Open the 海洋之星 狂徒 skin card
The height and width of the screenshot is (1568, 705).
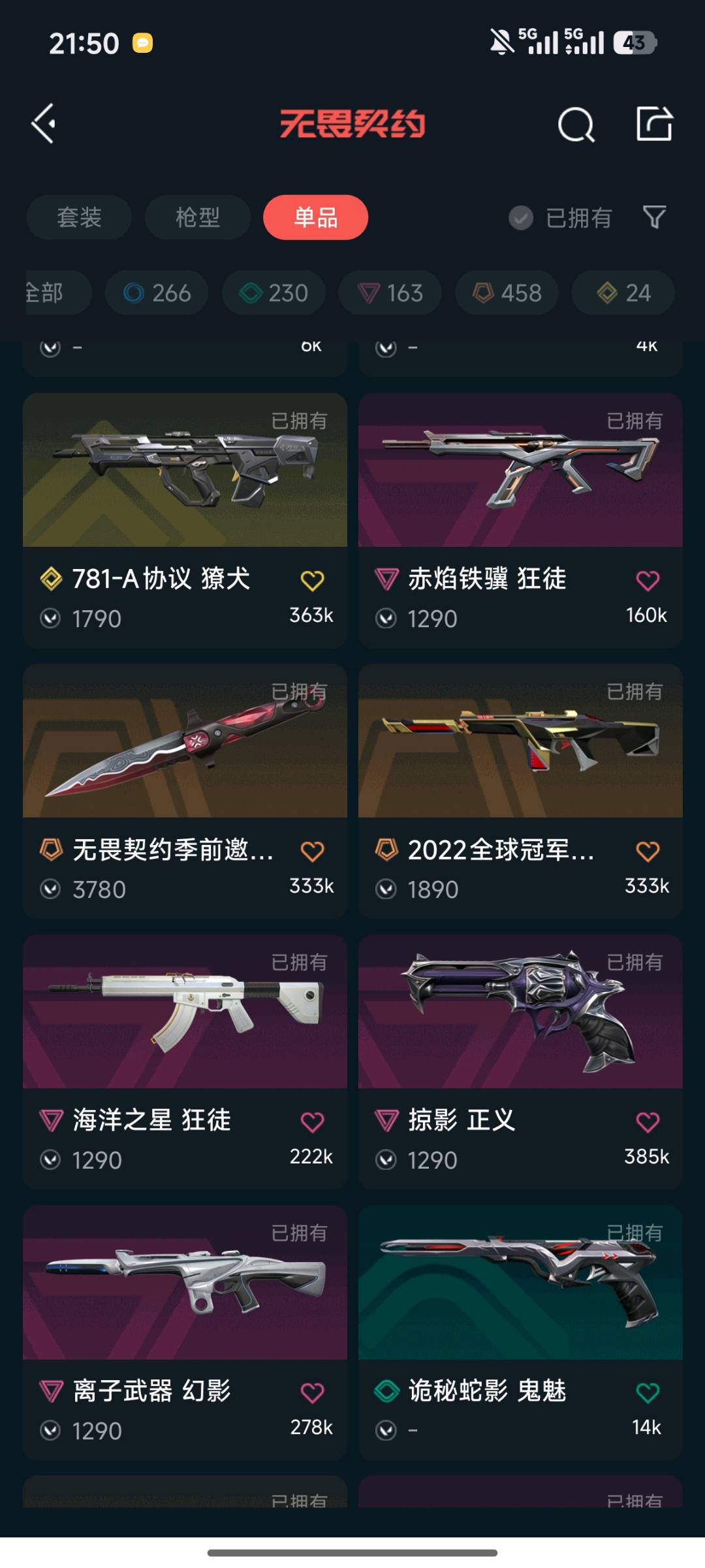185,1062
